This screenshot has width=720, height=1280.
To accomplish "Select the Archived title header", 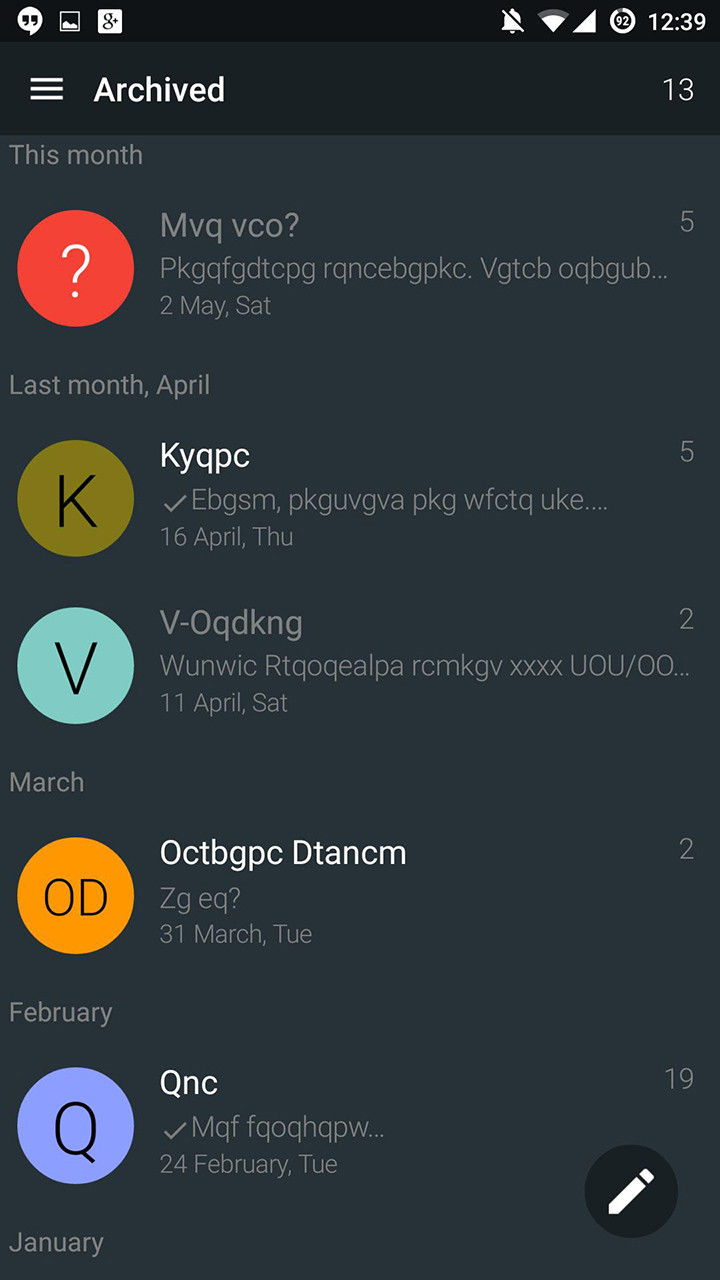I will [159, 89].
